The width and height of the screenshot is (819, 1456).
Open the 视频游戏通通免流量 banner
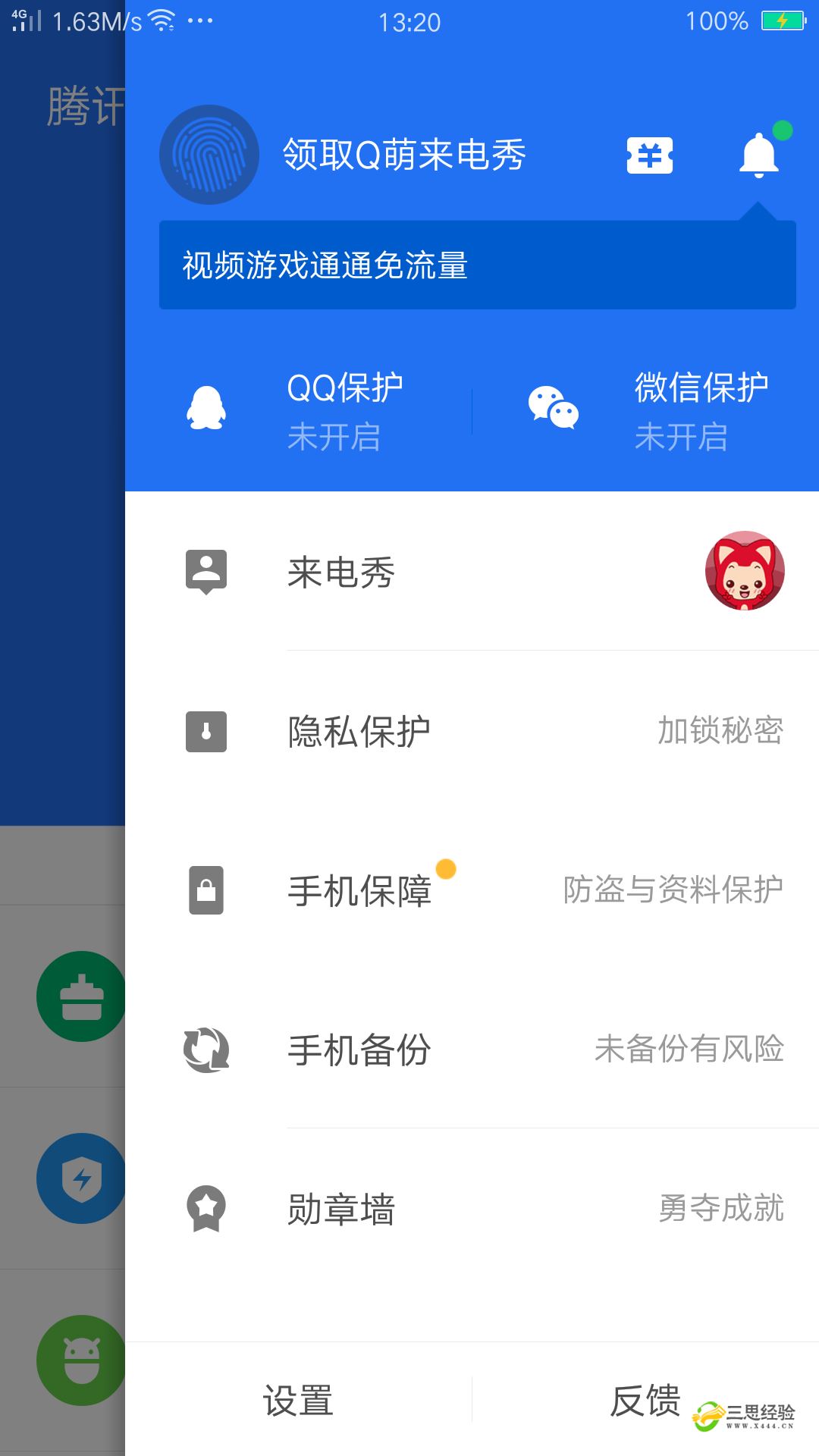tap(477, 265)
